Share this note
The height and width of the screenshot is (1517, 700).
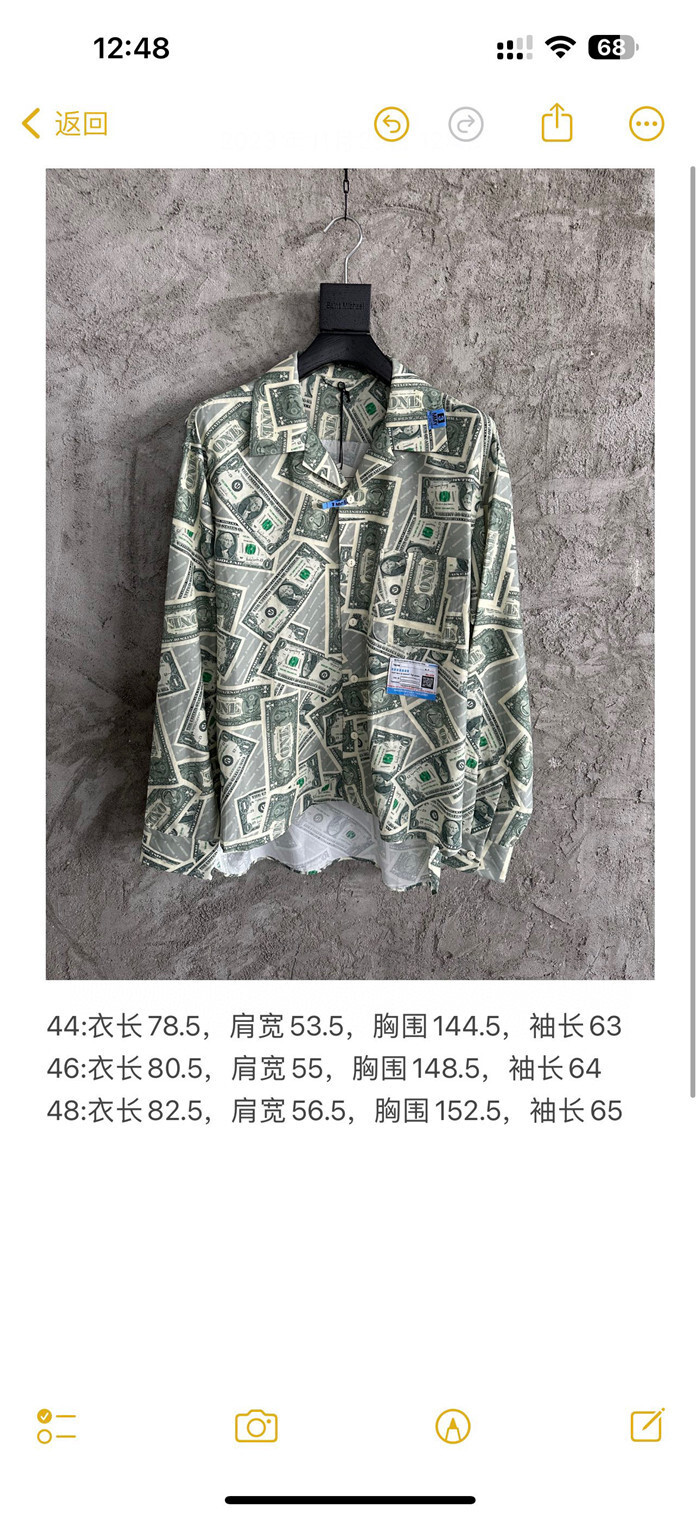point(557,123)
